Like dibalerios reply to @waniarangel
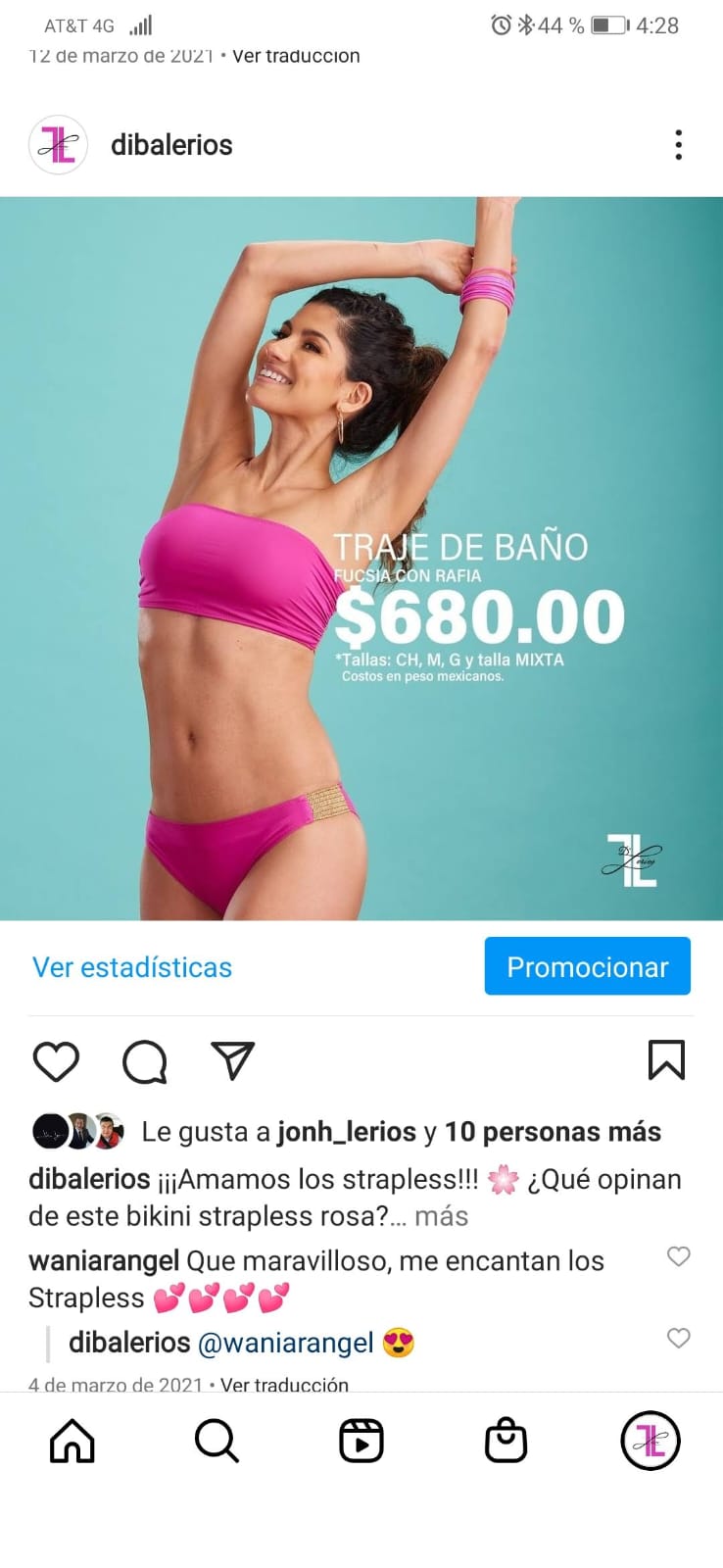723x1568 pixels. pos(678,1338)
